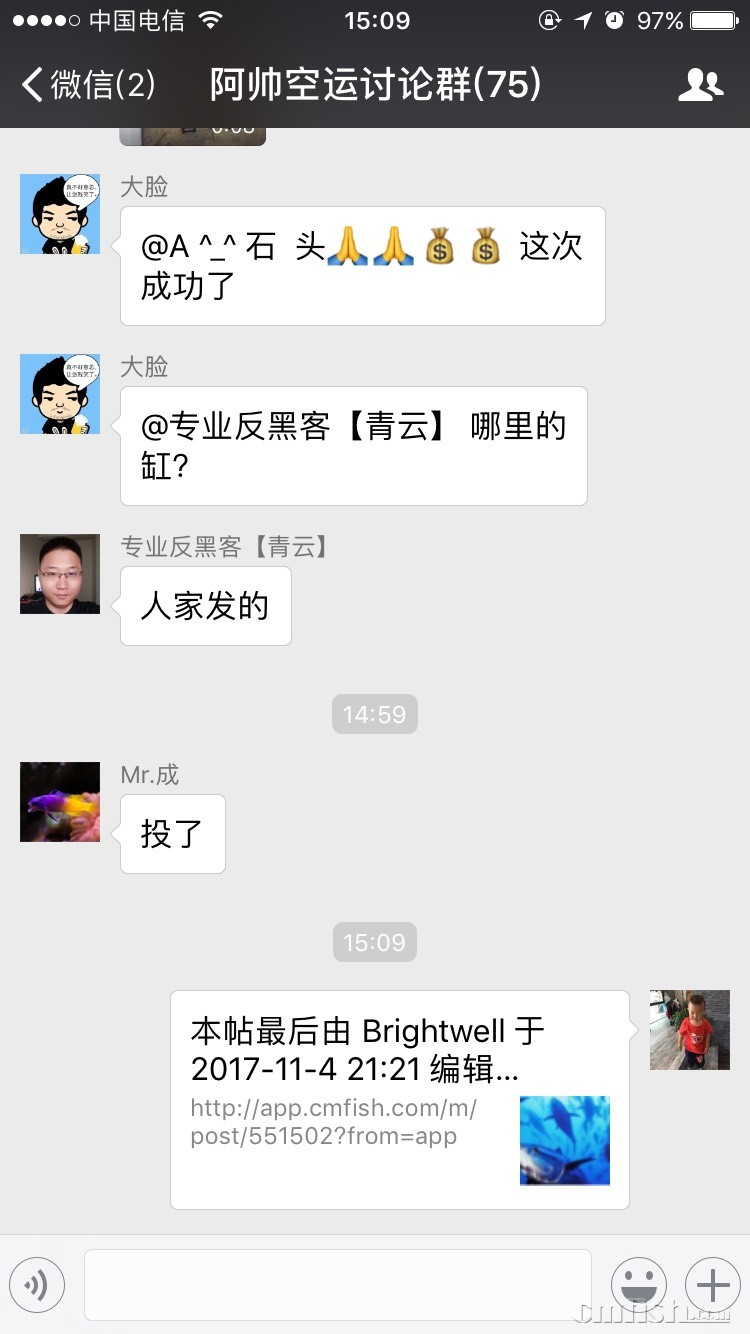
Task: Go back to the 微信 chat list
Action: coord(88,85)
